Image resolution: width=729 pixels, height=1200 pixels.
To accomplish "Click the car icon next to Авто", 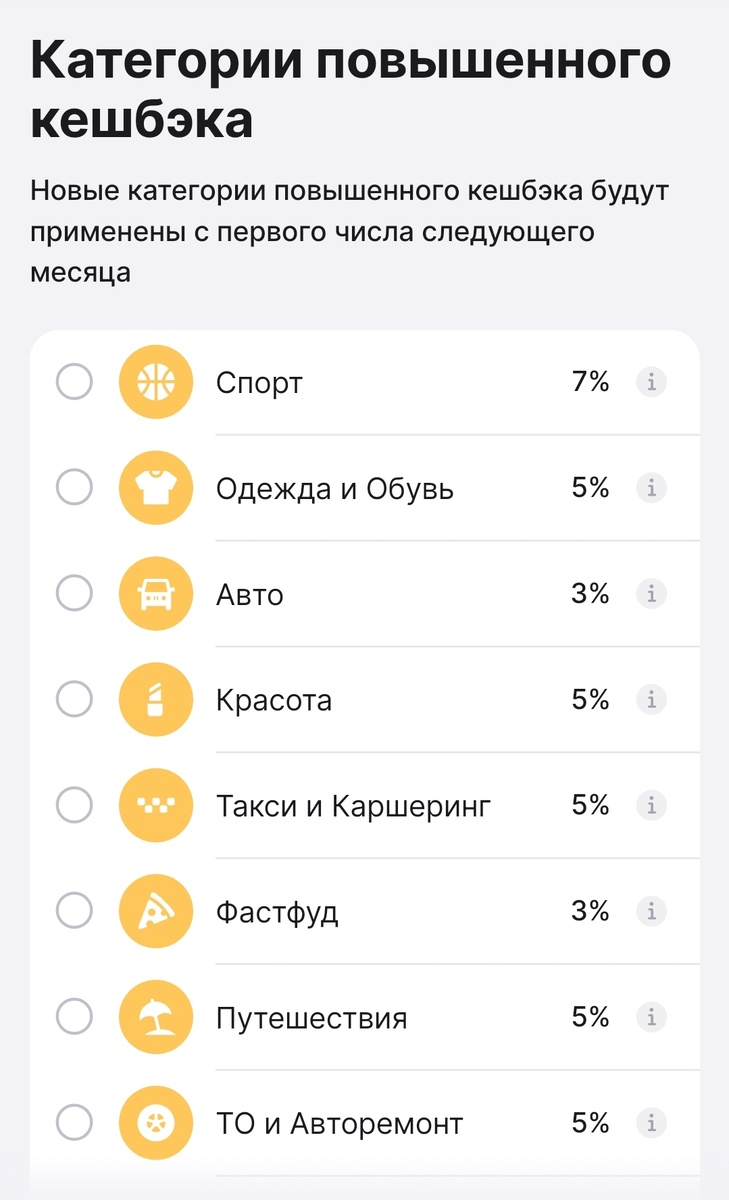I will (156, 593).
